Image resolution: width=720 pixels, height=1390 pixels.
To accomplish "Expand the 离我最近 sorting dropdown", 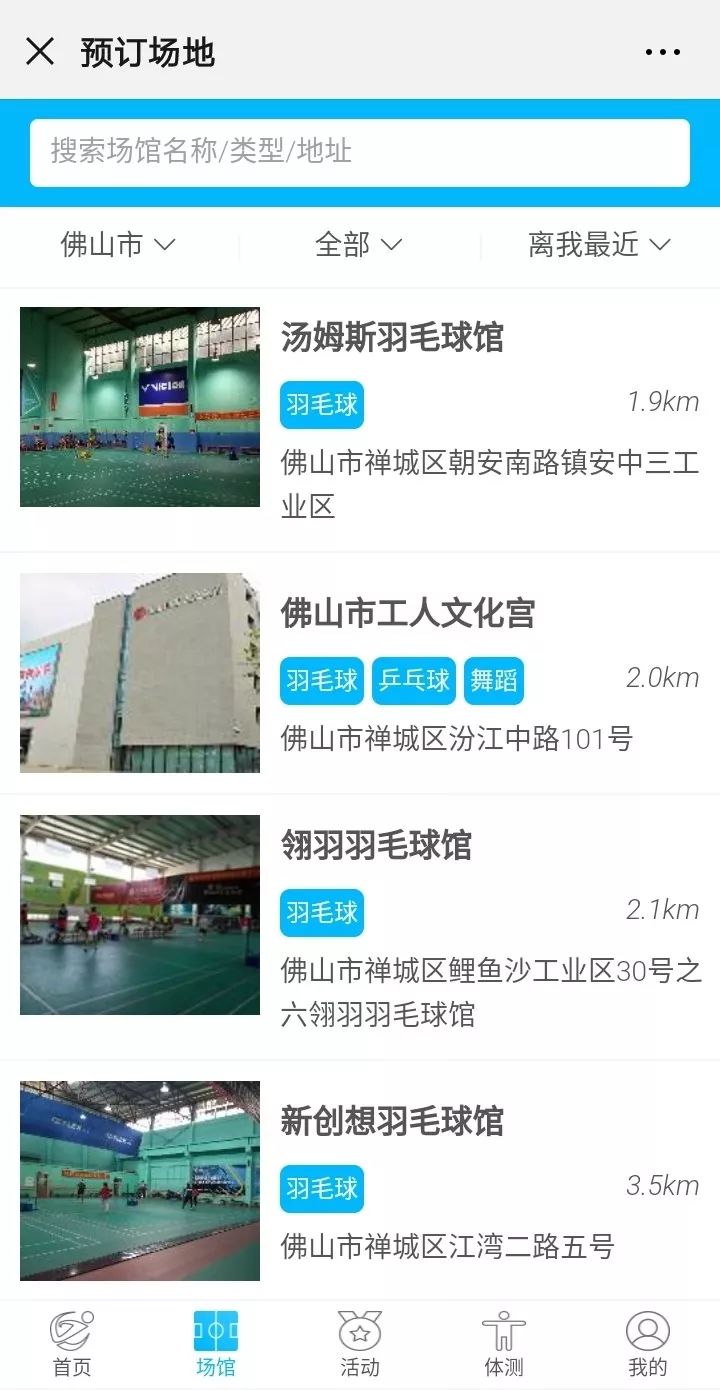I will pyautogui.click(x=597, y=245).
